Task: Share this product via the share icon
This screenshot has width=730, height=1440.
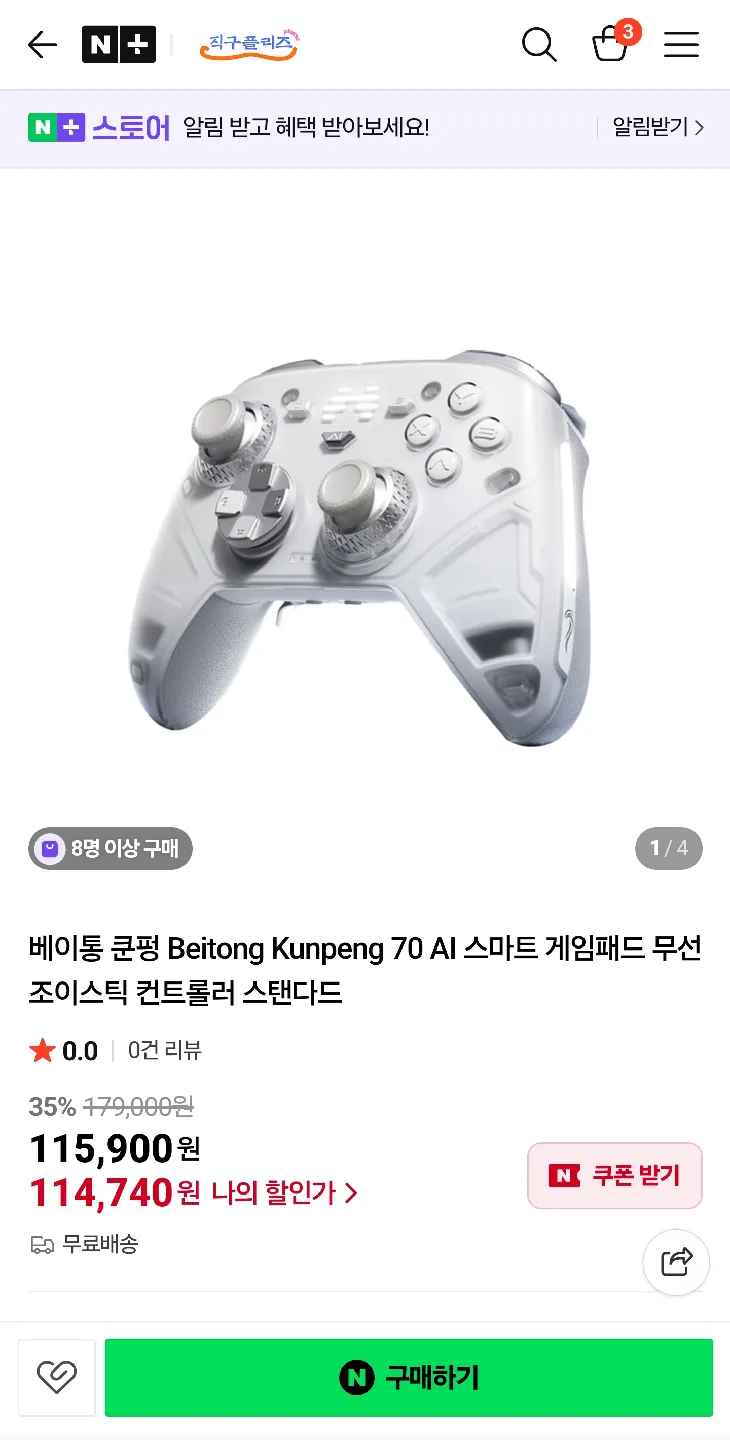Action: pyautogui.click(x=675, y=1262)
